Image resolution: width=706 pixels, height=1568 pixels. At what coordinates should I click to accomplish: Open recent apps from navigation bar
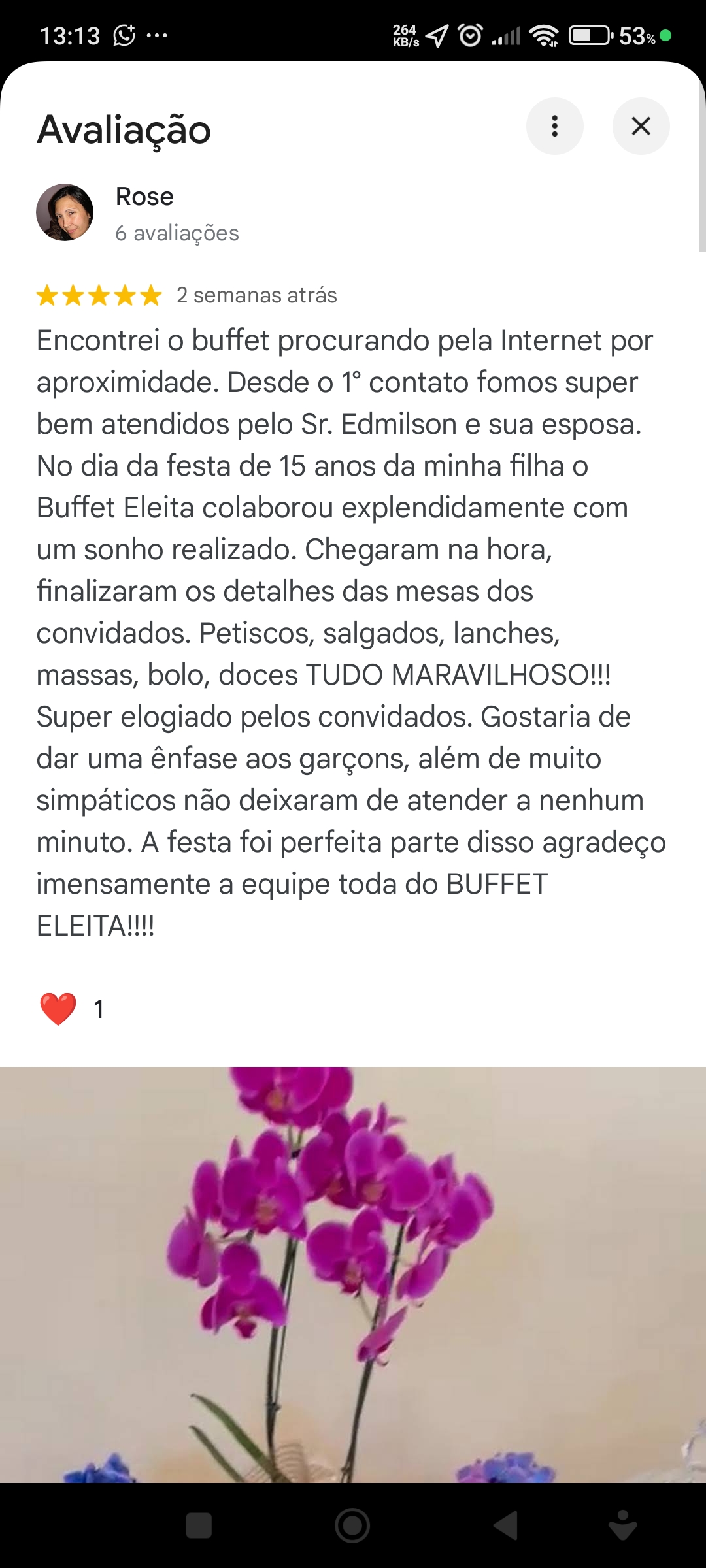point(199,1526)
